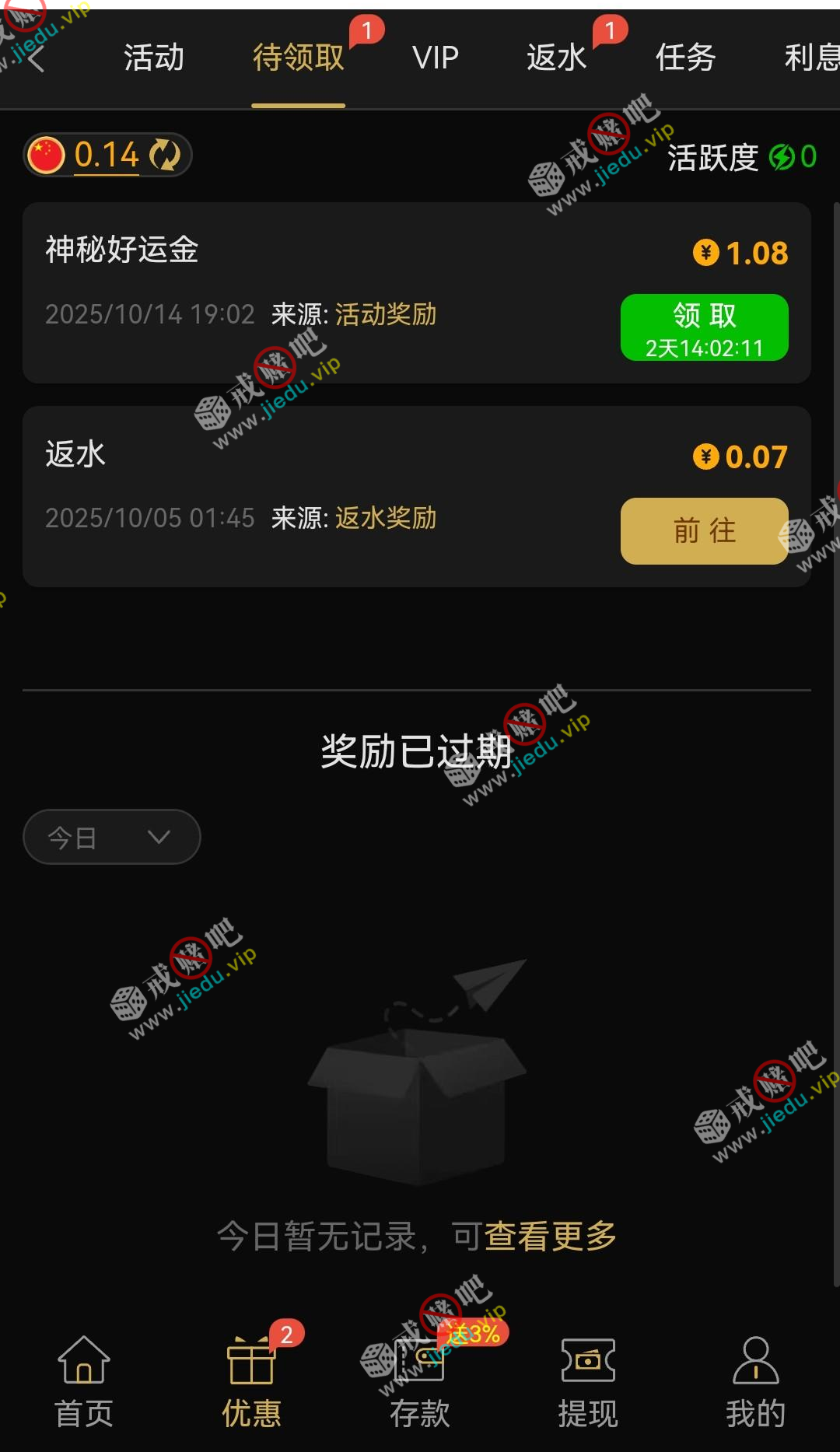Open the VIP tab
This screenshot has height=1452, width=840.
[x=436, y=58]
